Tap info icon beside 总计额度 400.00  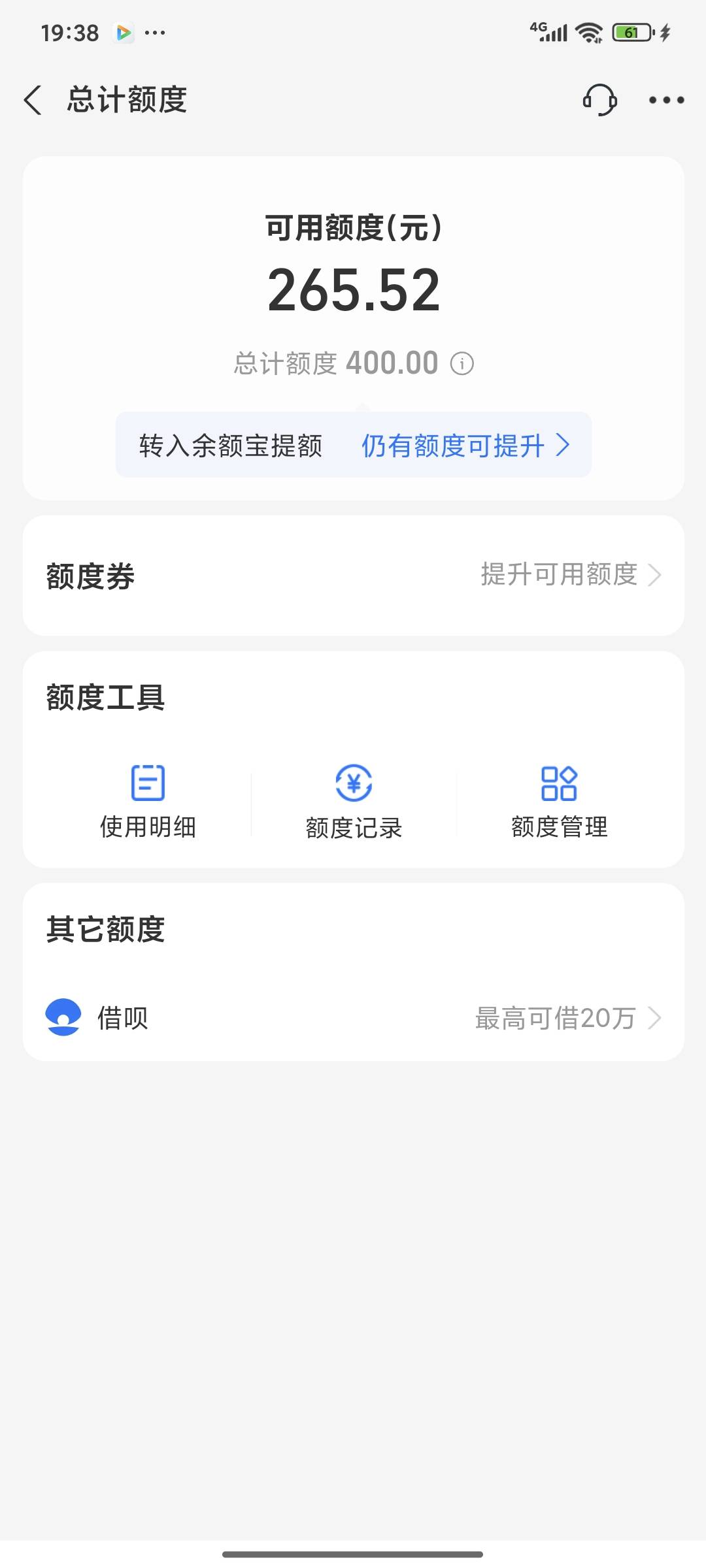462,363
